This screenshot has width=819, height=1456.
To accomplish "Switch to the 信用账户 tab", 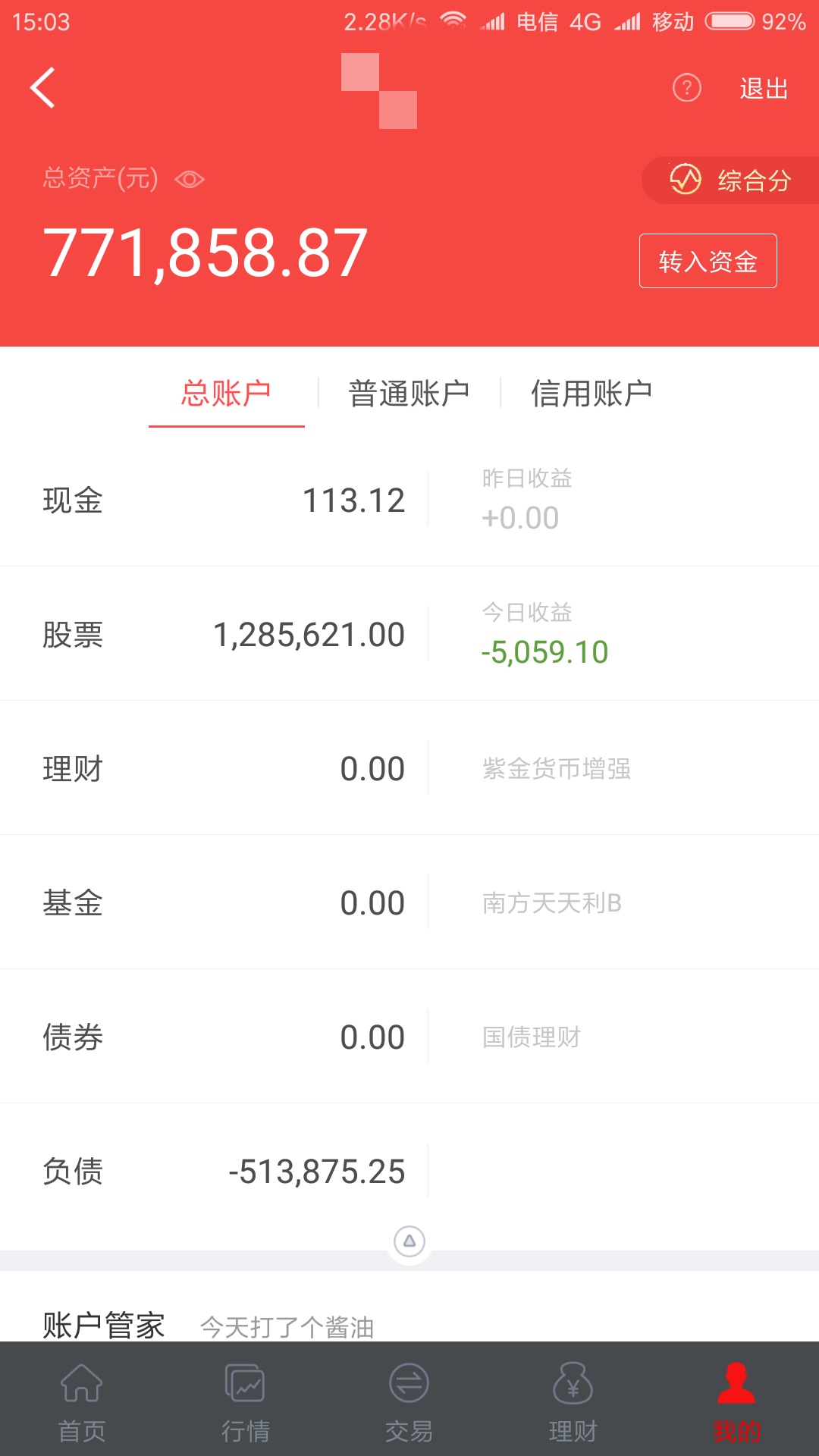I will [x=591, y=394].
